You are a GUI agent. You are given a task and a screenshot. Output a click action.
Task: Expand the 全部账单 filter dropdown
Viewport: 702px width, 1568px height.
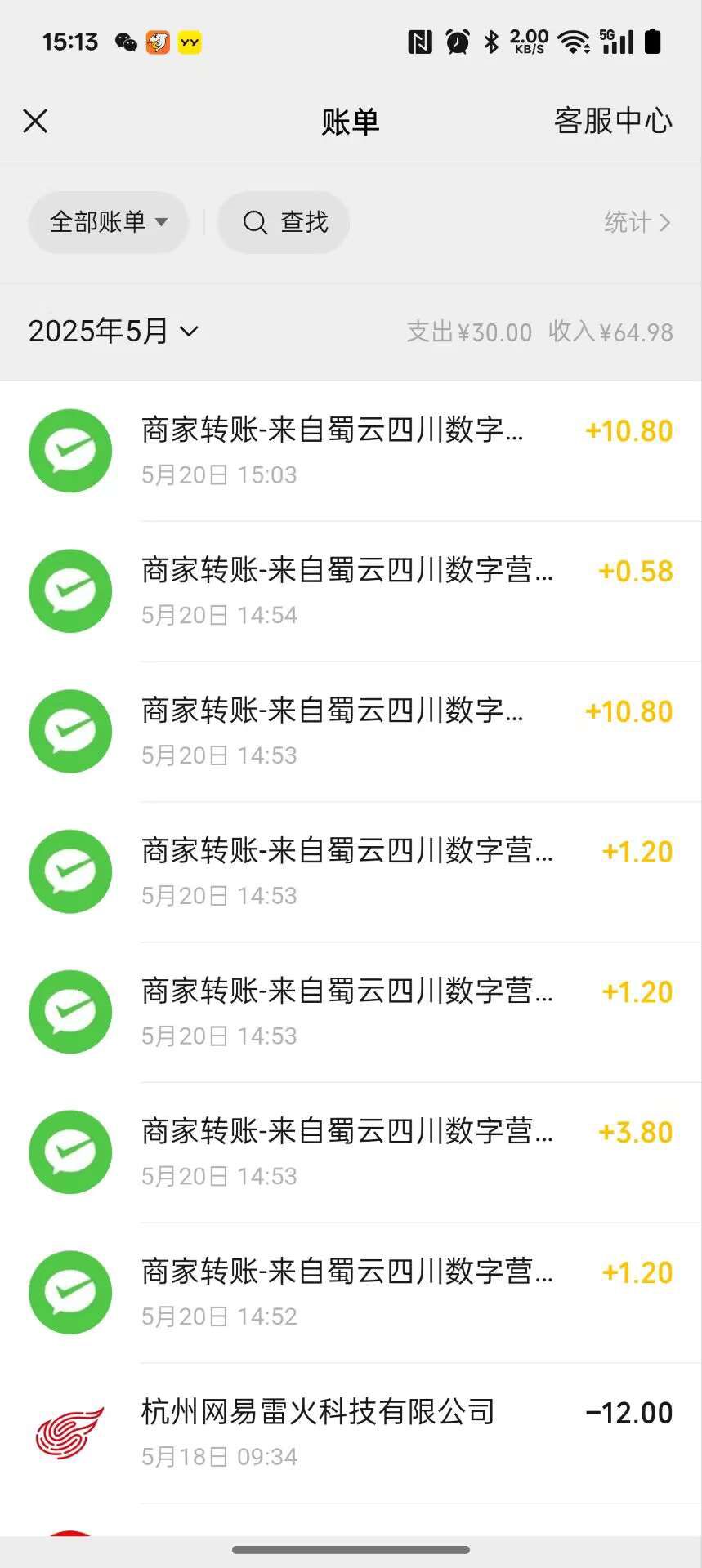(109, 222)
